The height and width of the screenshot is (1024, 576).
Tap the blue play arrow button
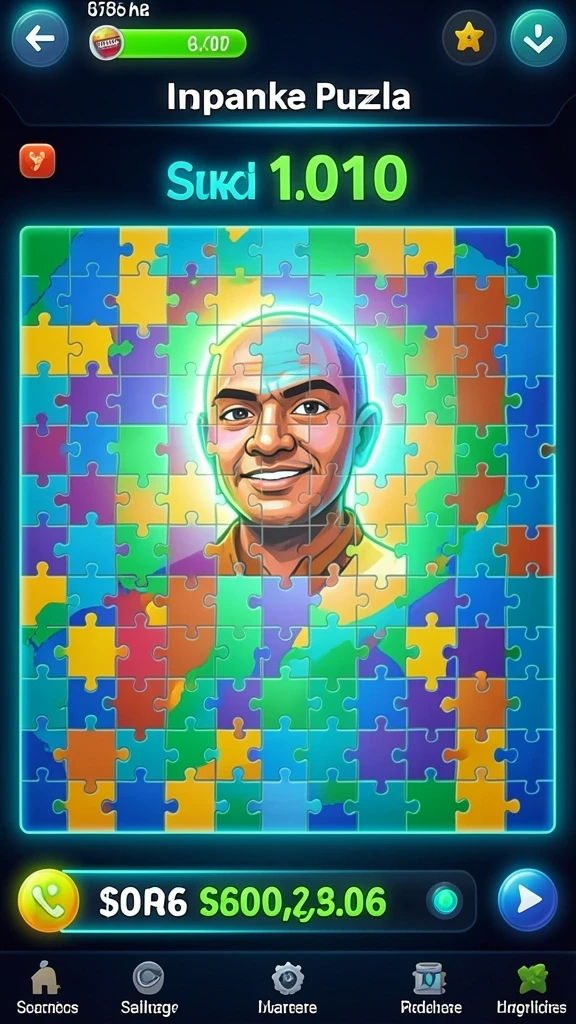coord(528,900)
